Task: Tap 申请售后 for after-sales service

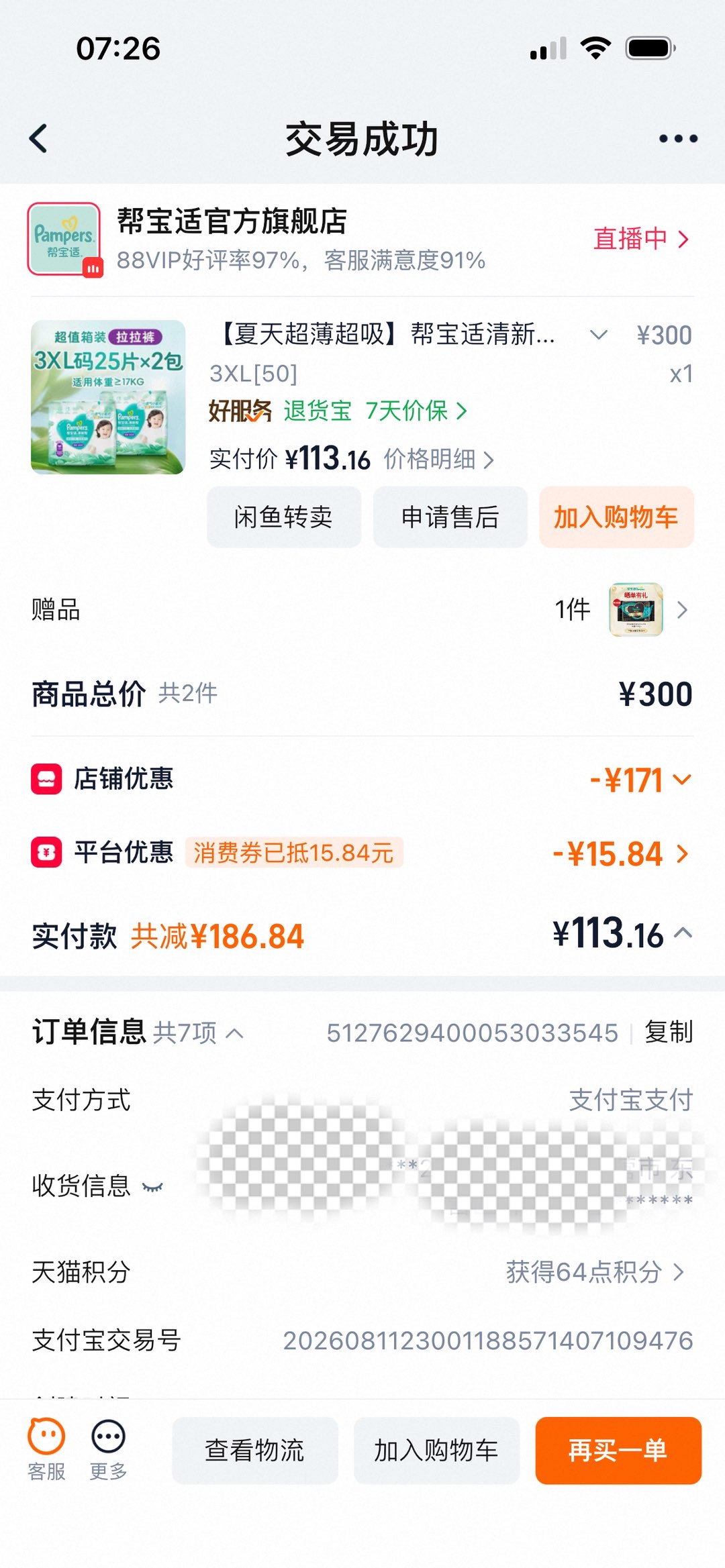Action: tap(450, 517)
